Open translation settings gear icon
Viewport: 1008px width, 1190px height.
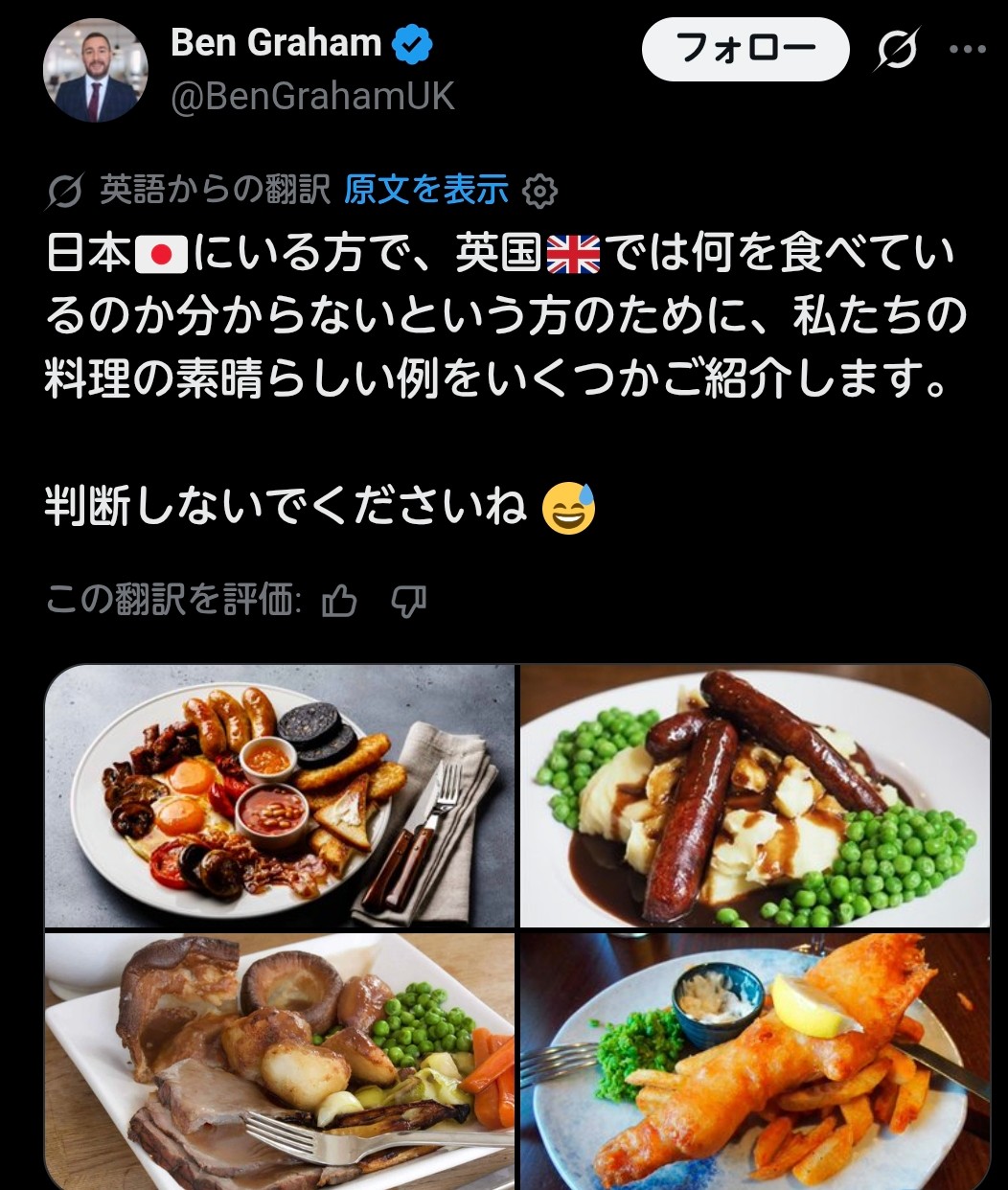click(540, 192)
